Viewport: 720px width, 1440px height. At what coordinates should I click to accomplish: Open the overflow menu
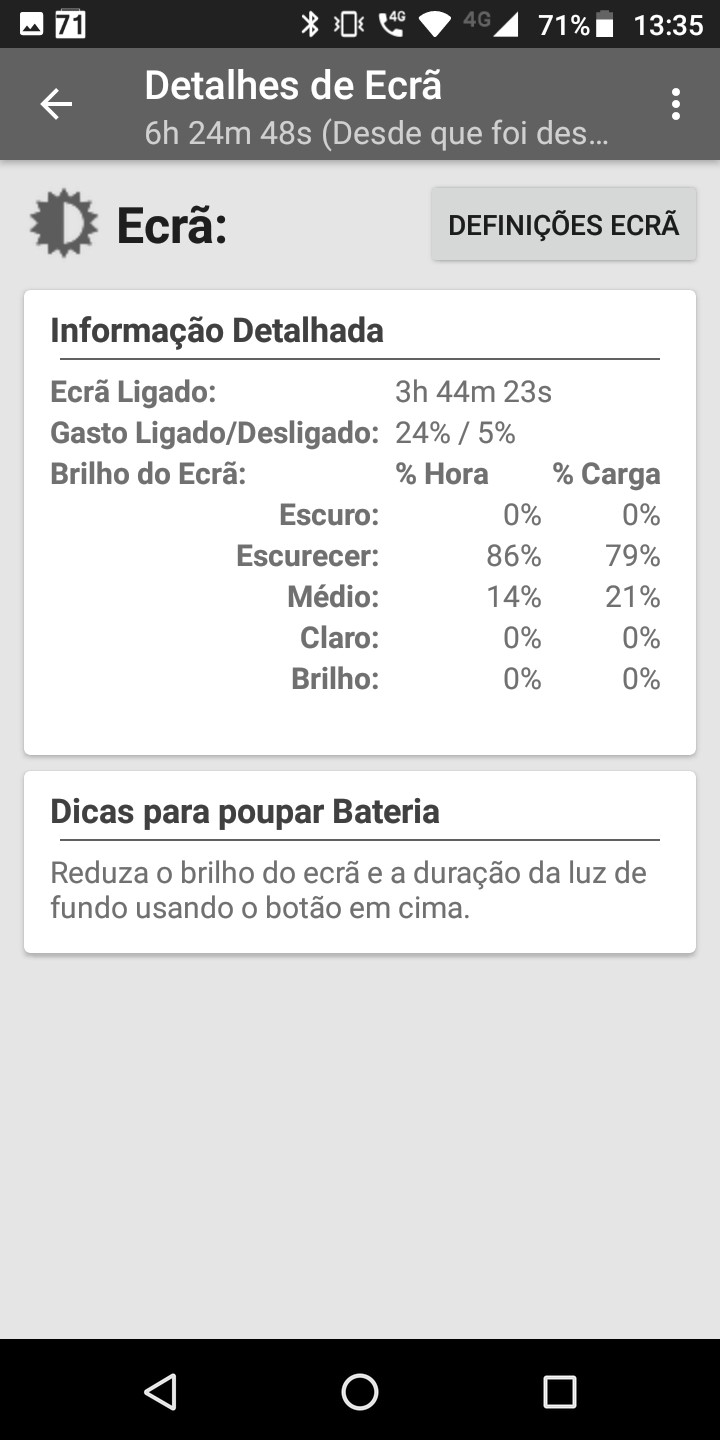pyautogui.click(x=676, y=104)
